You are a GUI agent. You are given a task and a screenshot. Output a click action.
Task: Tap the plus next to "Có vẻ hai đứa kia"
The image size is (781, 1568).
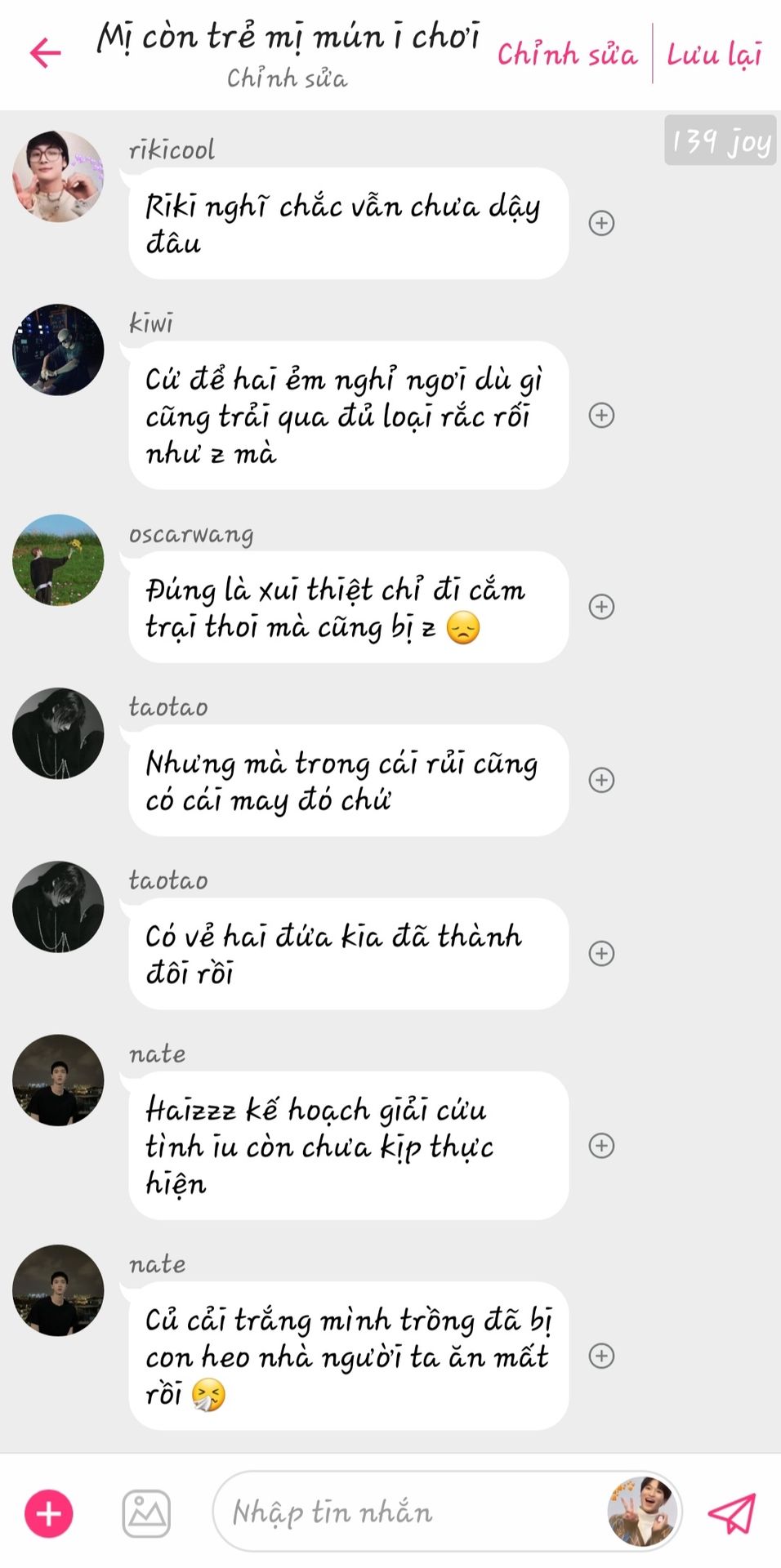click(x=601, y=953)
